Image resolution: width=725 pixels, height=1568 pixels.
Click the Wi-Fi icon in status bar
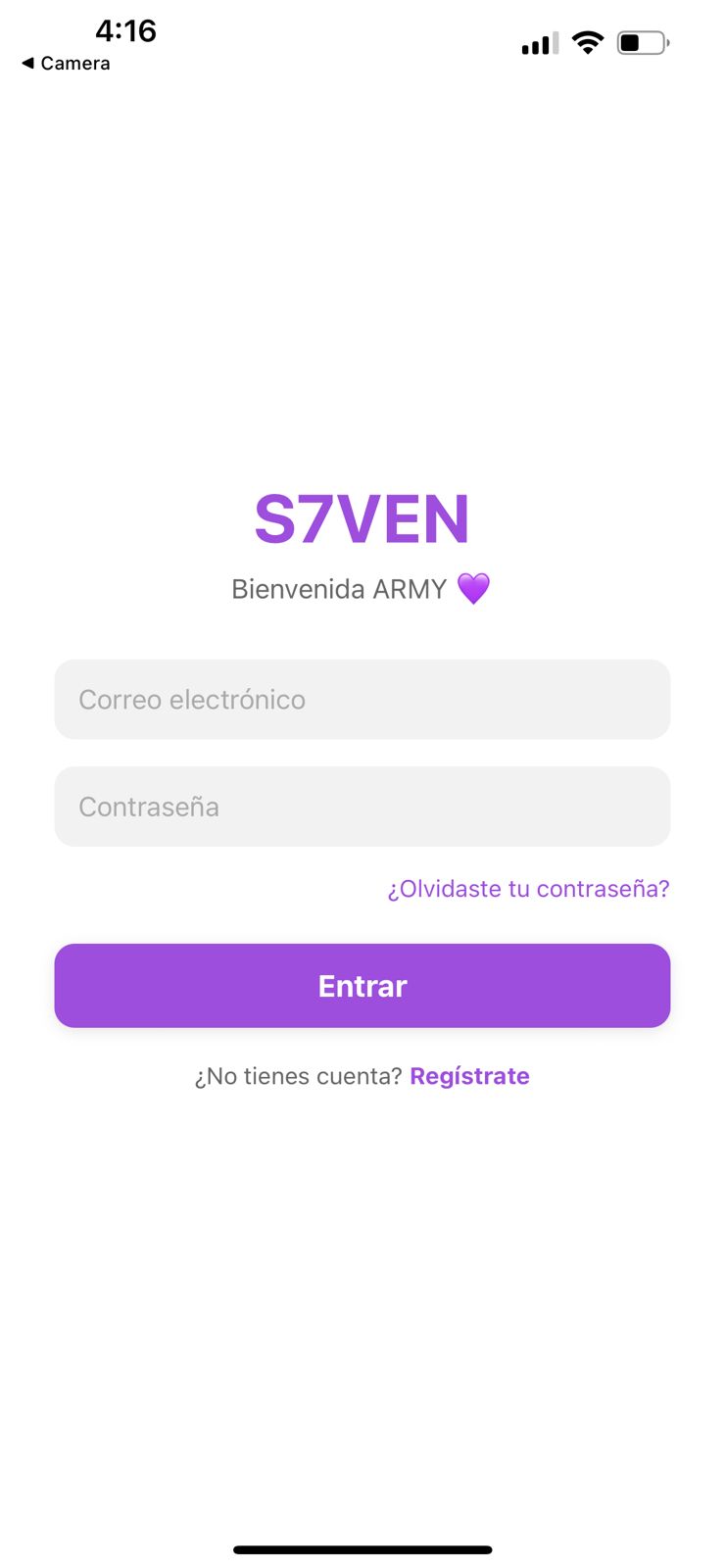click(587, 42)
